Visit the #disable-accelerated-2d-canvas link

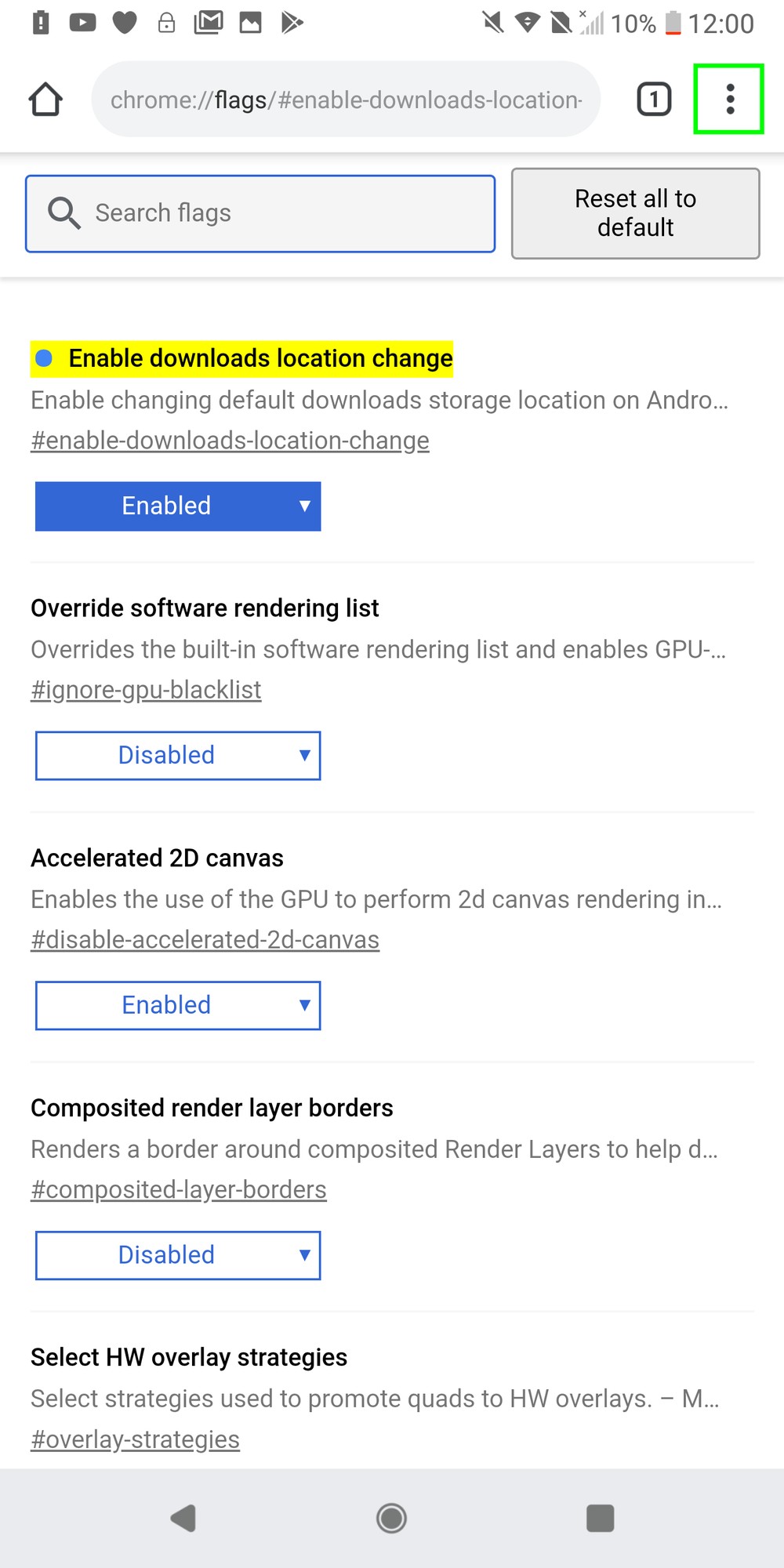205,939
